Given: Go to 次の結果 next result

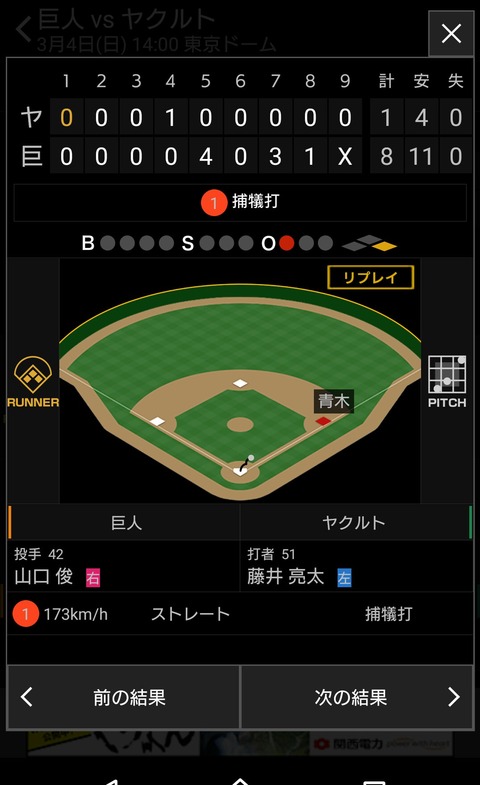Looking at the screenshot, I should (357, 697).
